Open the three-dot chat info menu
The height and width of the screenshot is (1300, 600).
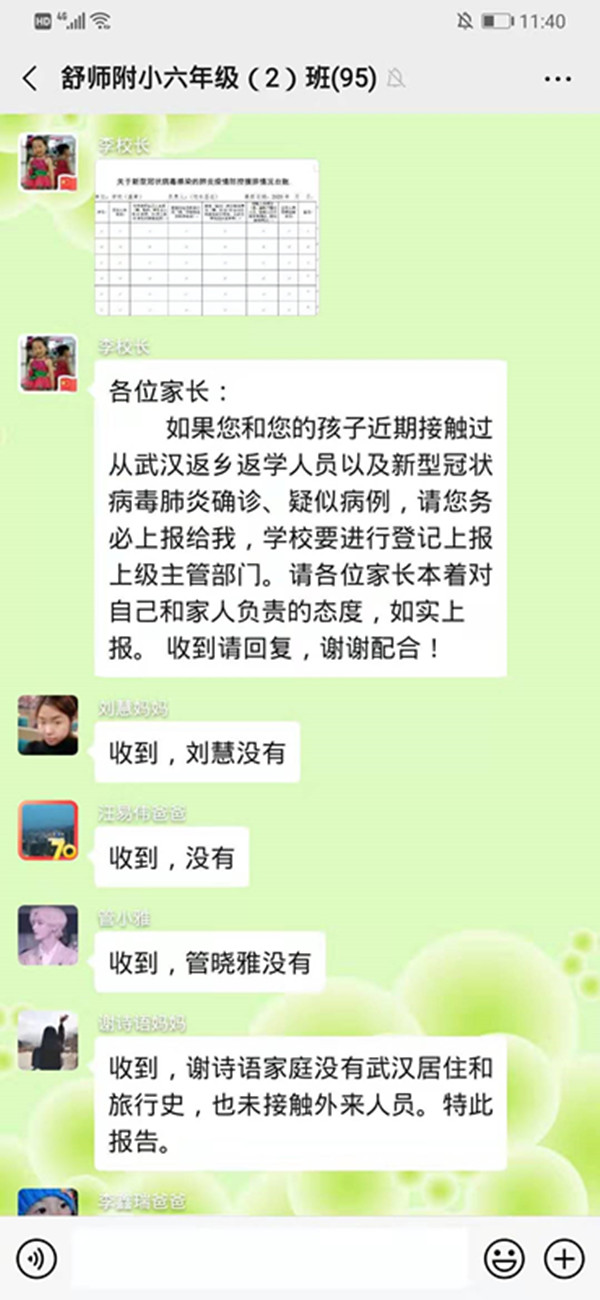(558, 79)
